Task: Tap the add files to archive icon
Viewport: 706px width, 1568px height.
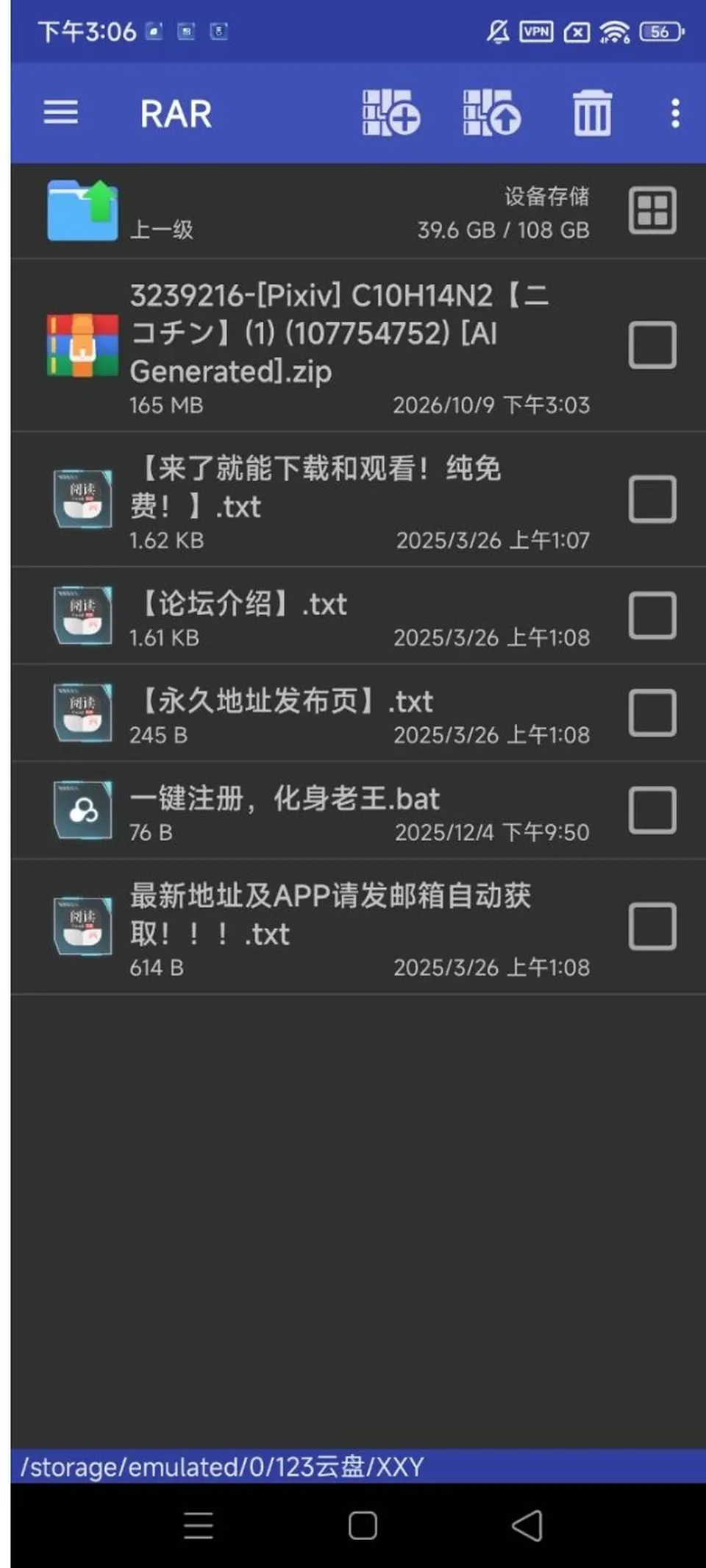Action: pos(391,113)
